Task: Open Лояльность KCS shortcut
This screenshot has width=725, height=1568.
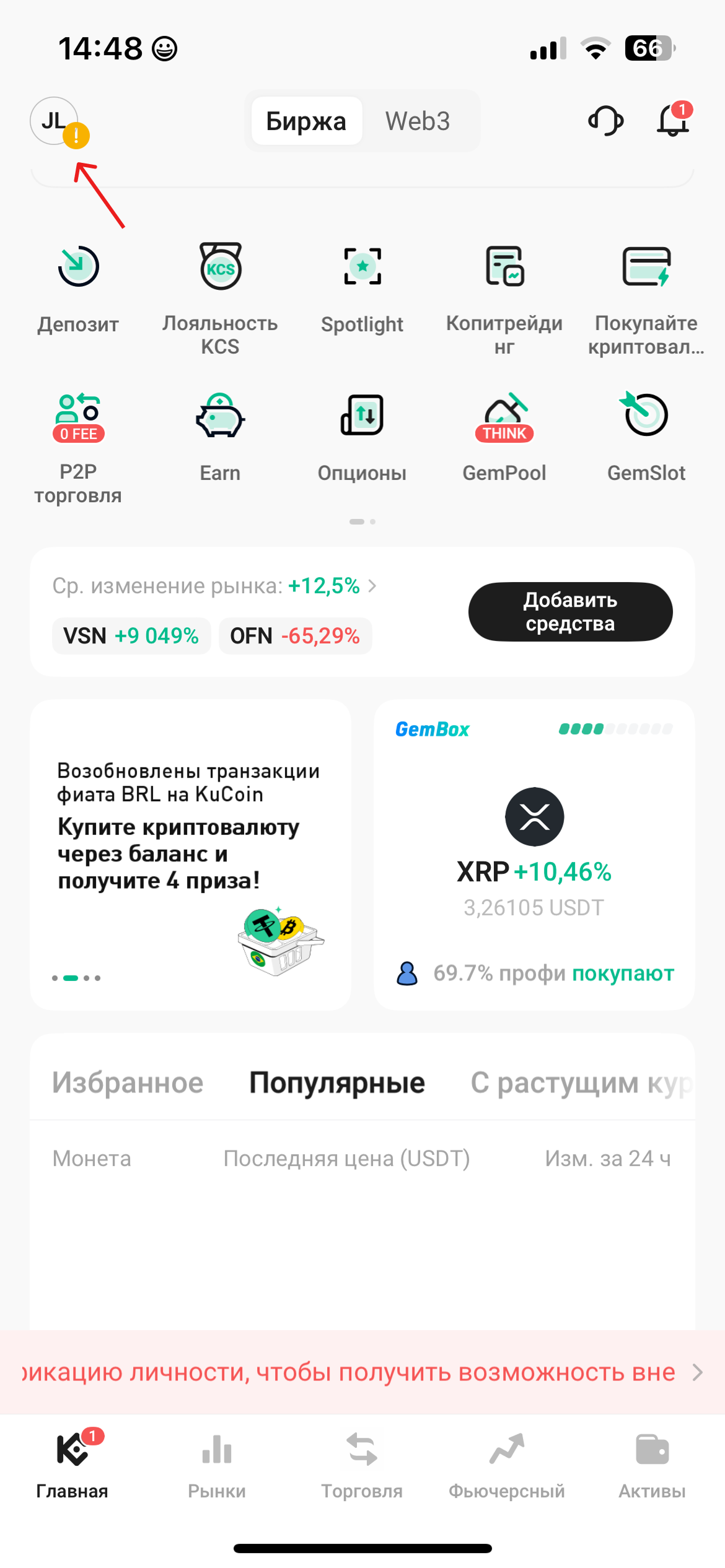Action: (220, 296)
